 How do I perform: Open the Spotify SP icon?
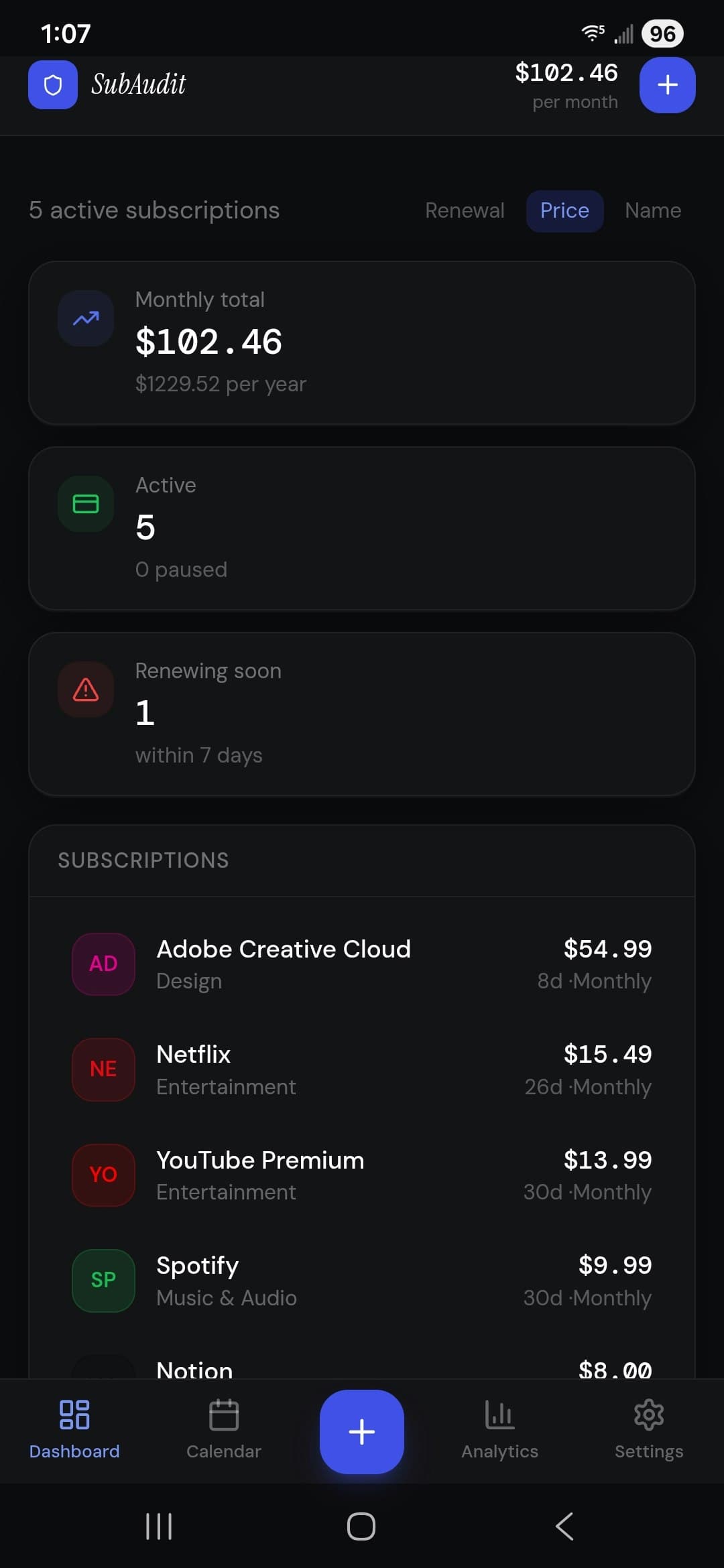click(103, 1280)
